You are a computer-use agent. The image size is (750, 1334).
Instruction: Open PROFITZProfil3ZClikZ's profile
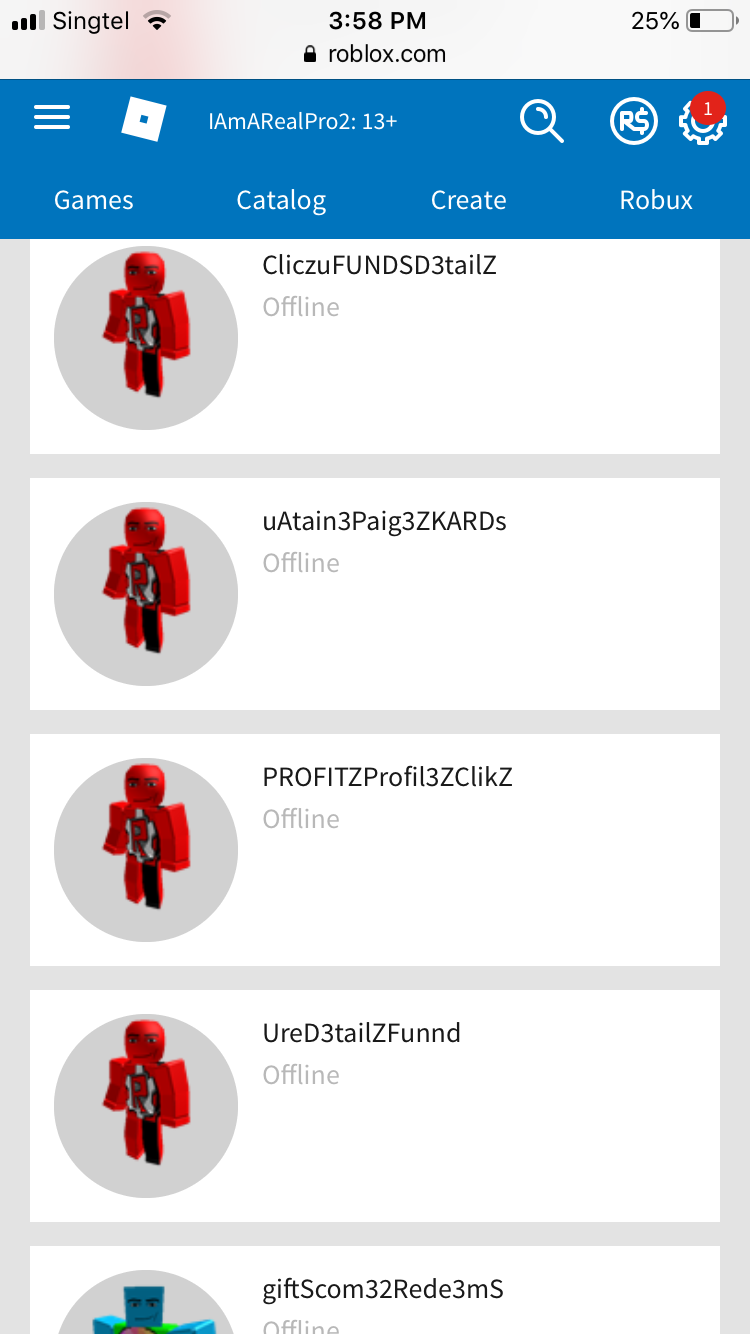pos(387,778)
